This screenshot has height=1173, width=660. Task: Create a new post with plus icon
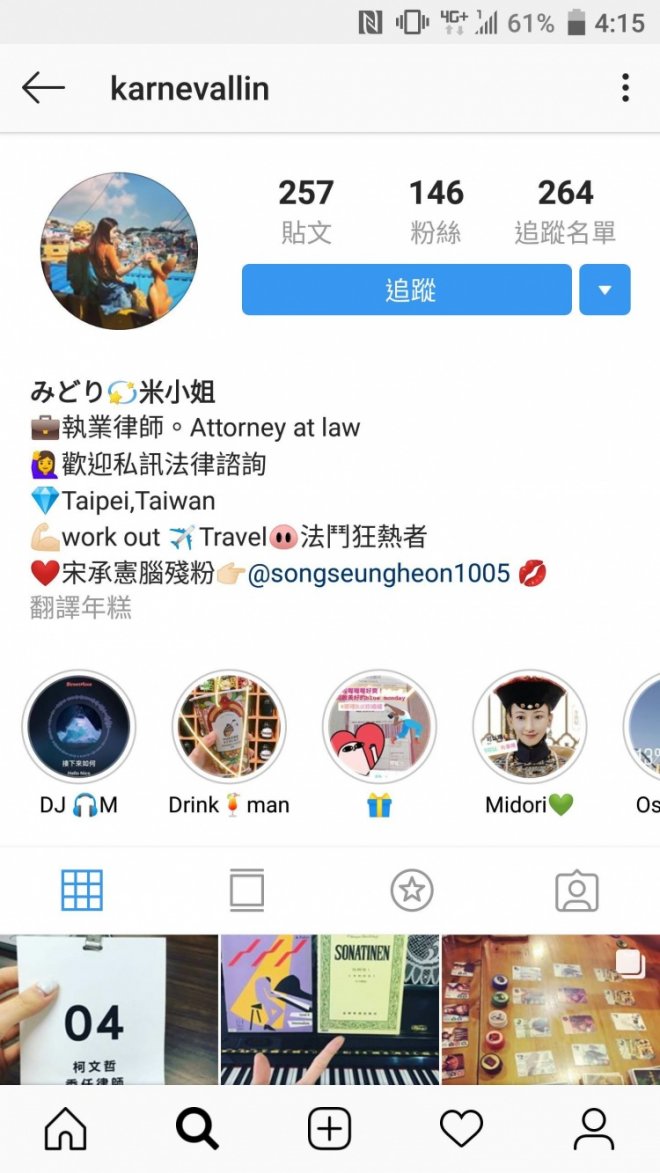(330, 1129)
